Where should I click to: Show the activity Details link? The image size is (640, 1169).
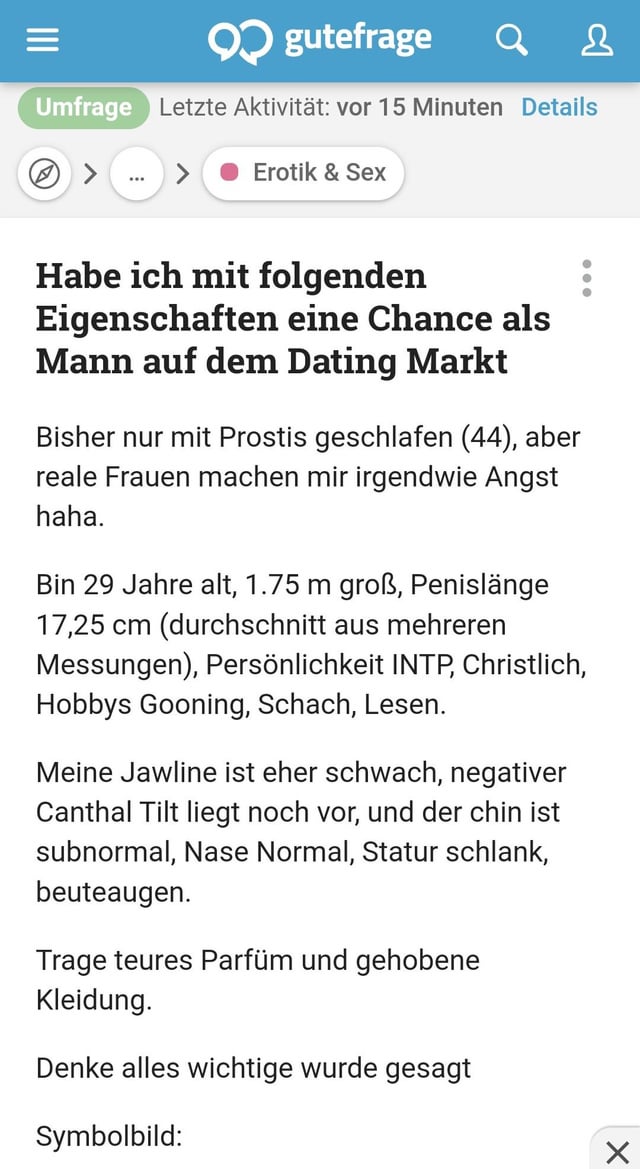pyautogui.click(x=559, y=108)
